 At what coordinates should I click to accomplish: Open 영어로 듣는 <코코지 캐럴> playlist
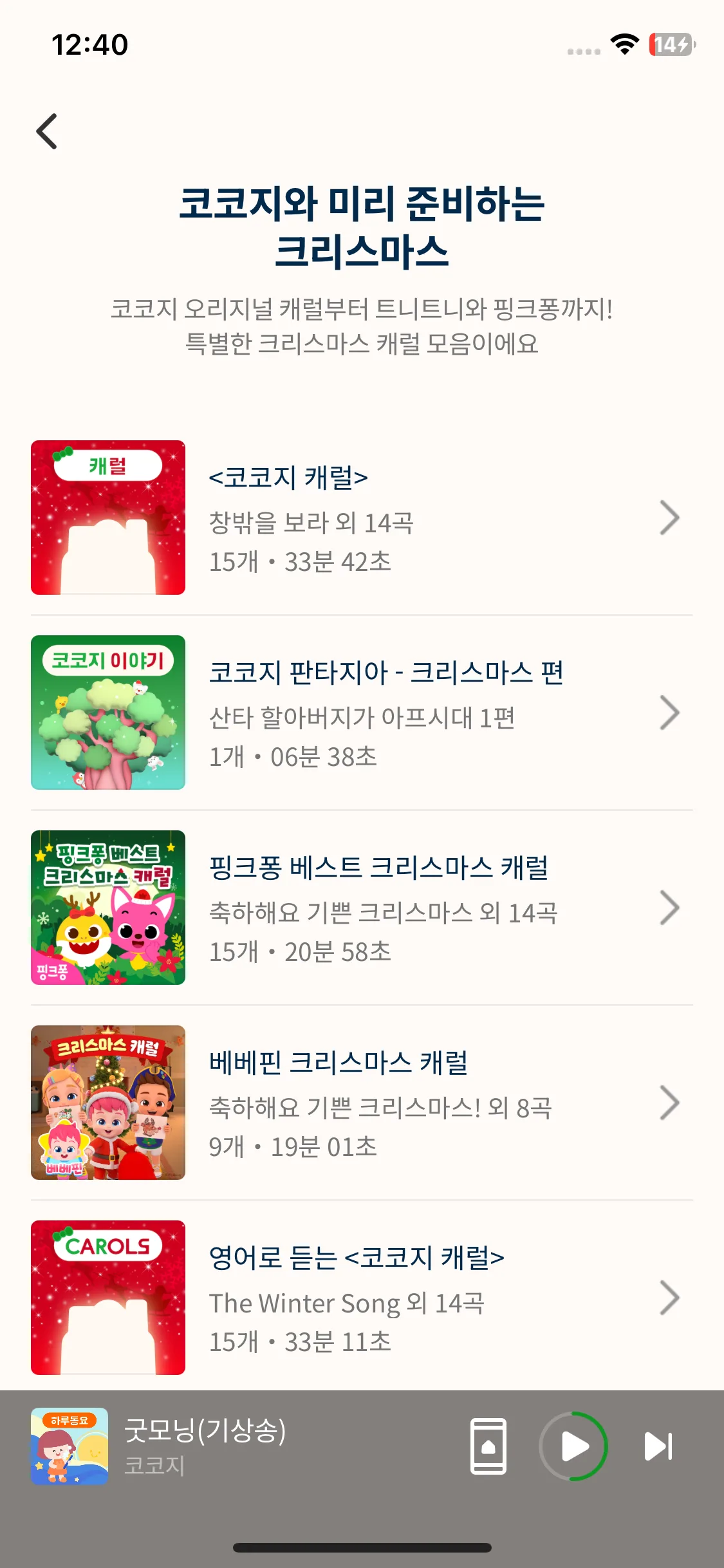(360, 1298)
